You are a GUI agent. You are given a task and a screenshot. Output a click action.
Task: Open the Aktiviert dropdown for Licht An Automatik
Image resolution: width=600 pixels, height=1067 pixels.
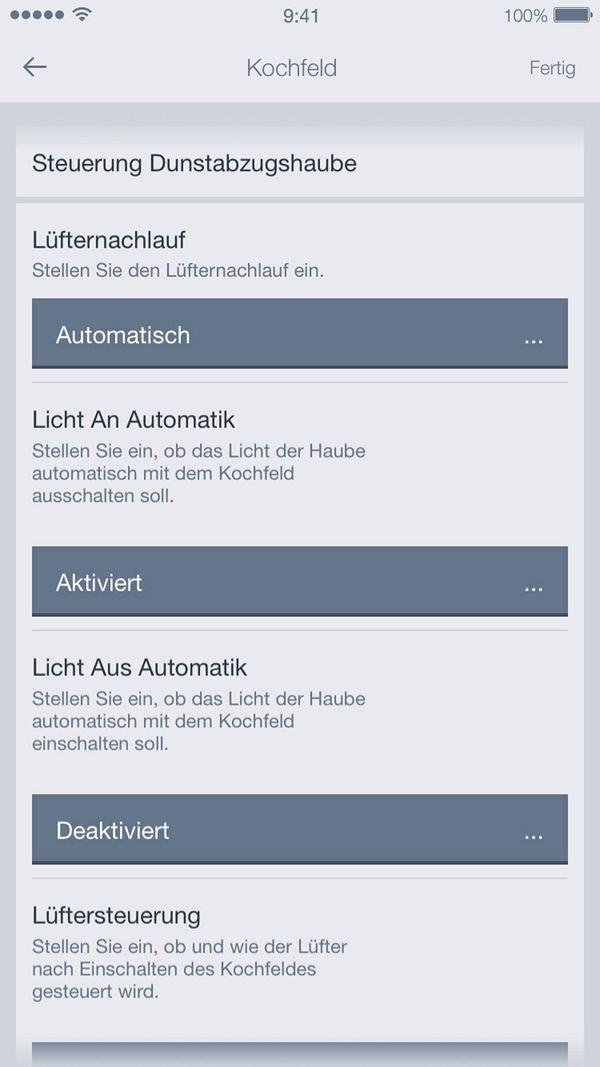(x=299, y=582)
